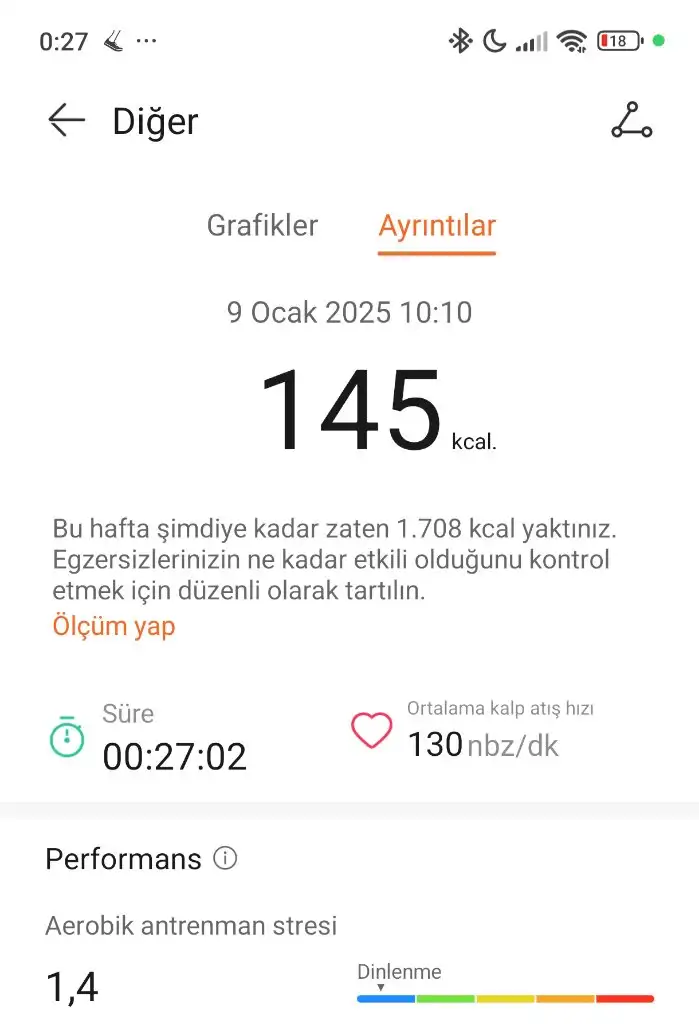The image size is (699, 1024).
Task: Switch to the Grafikler tab
Action: coord(262,225)
